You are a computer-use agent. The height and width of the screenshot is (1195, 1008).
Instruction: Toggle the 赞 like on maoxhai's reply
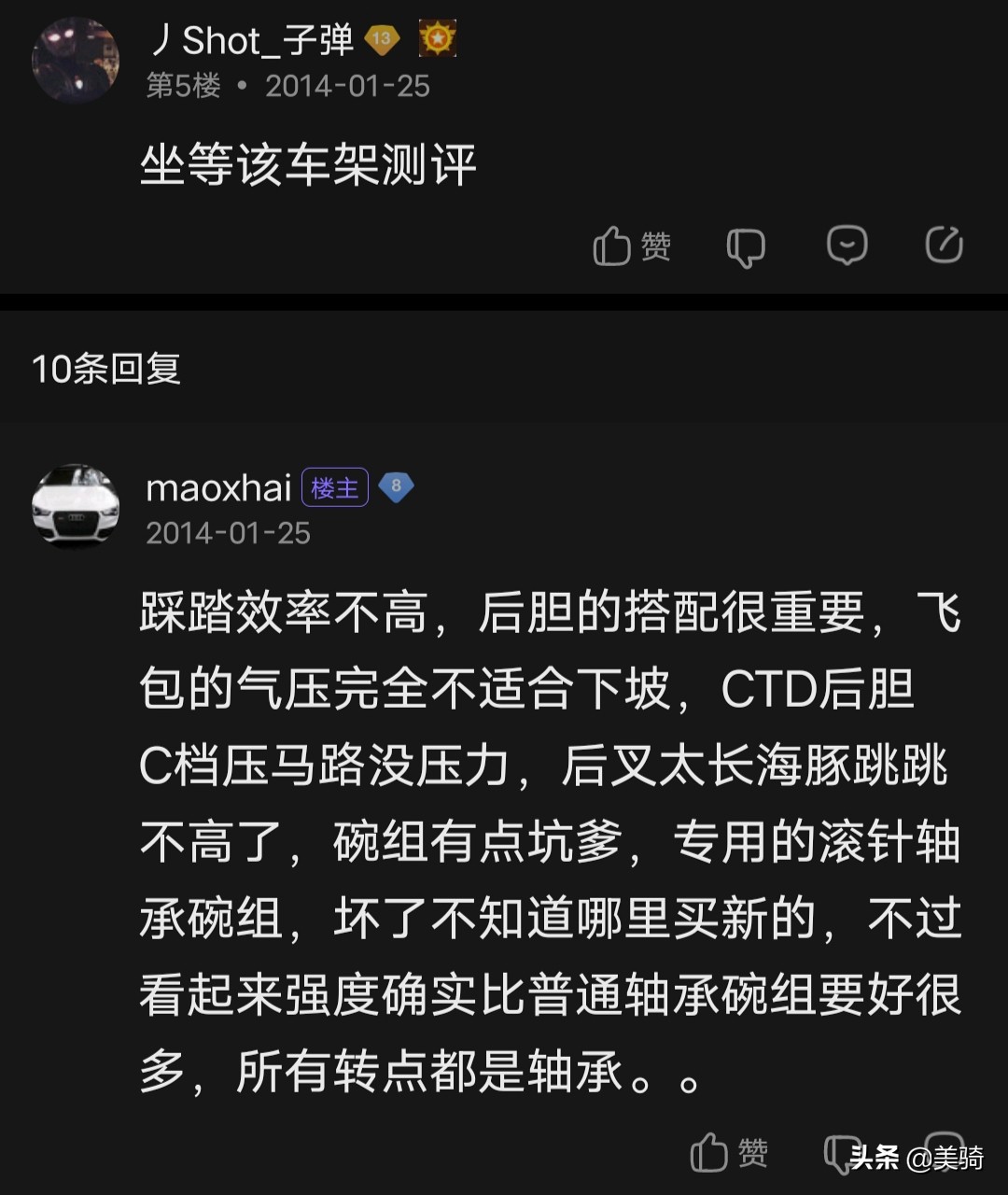[x=733, y=1153]
